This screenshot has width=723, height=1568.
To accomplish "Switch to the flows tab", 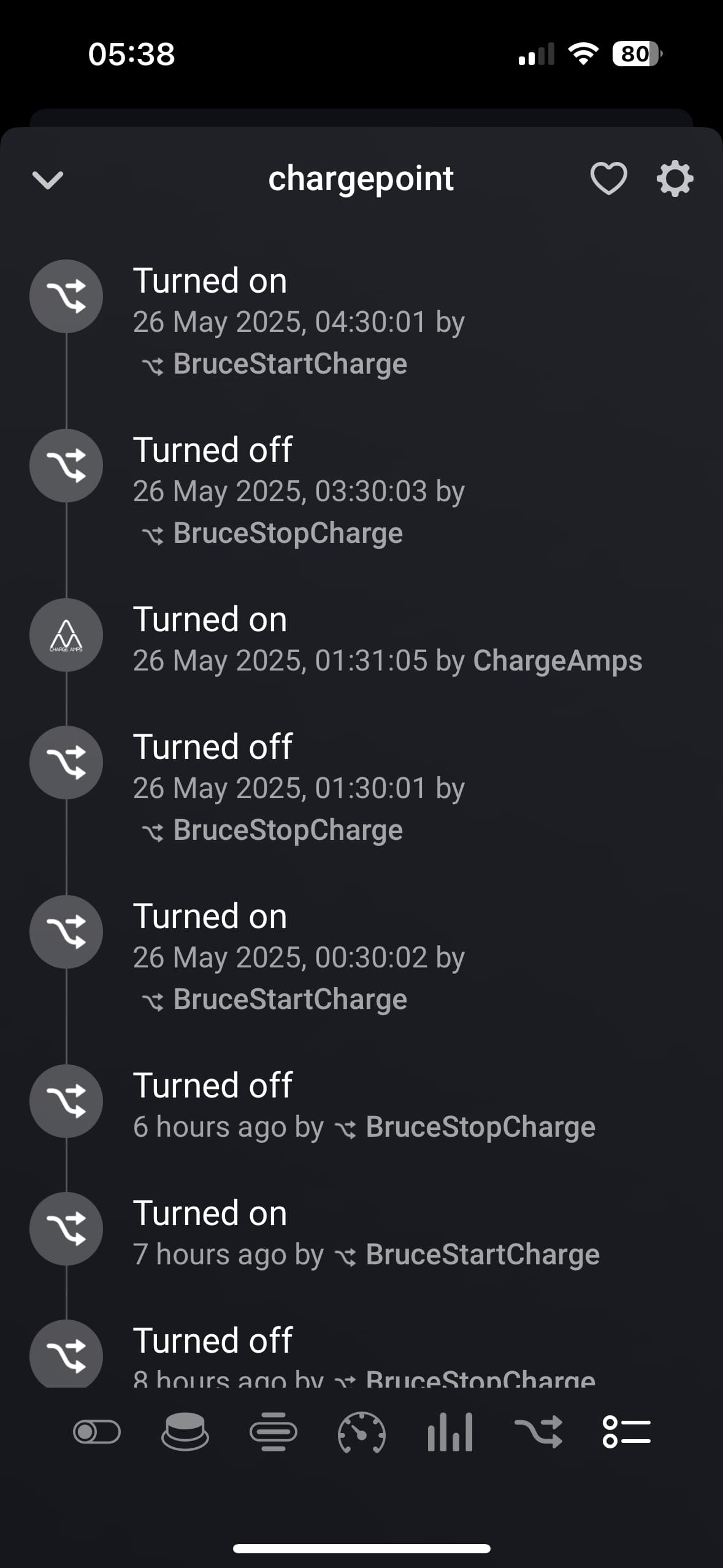I will click(538, 1432).
